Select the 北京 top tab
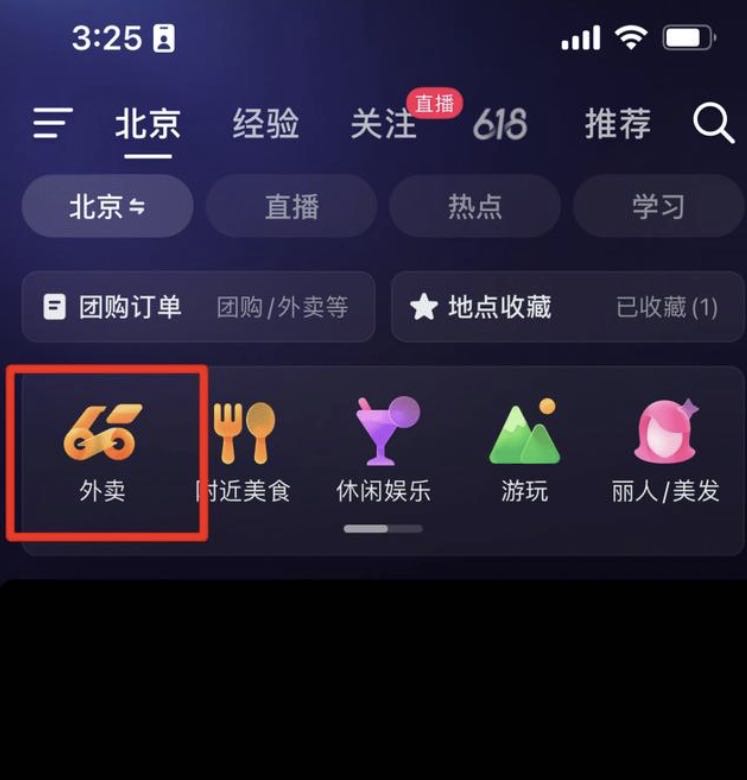Screen dimensions: 747x780 pos(148,125)
